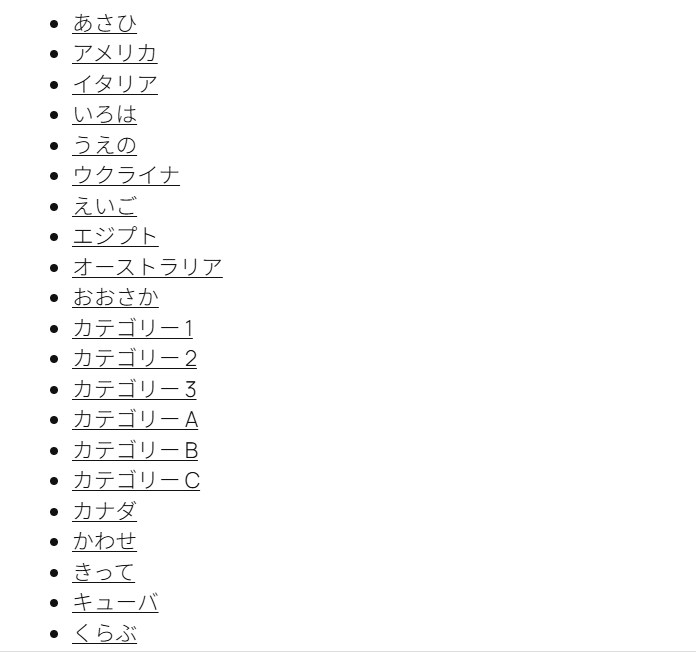Go to the カテゴリーB link
This screenshot has height=654, width=696.
point(135,450)
